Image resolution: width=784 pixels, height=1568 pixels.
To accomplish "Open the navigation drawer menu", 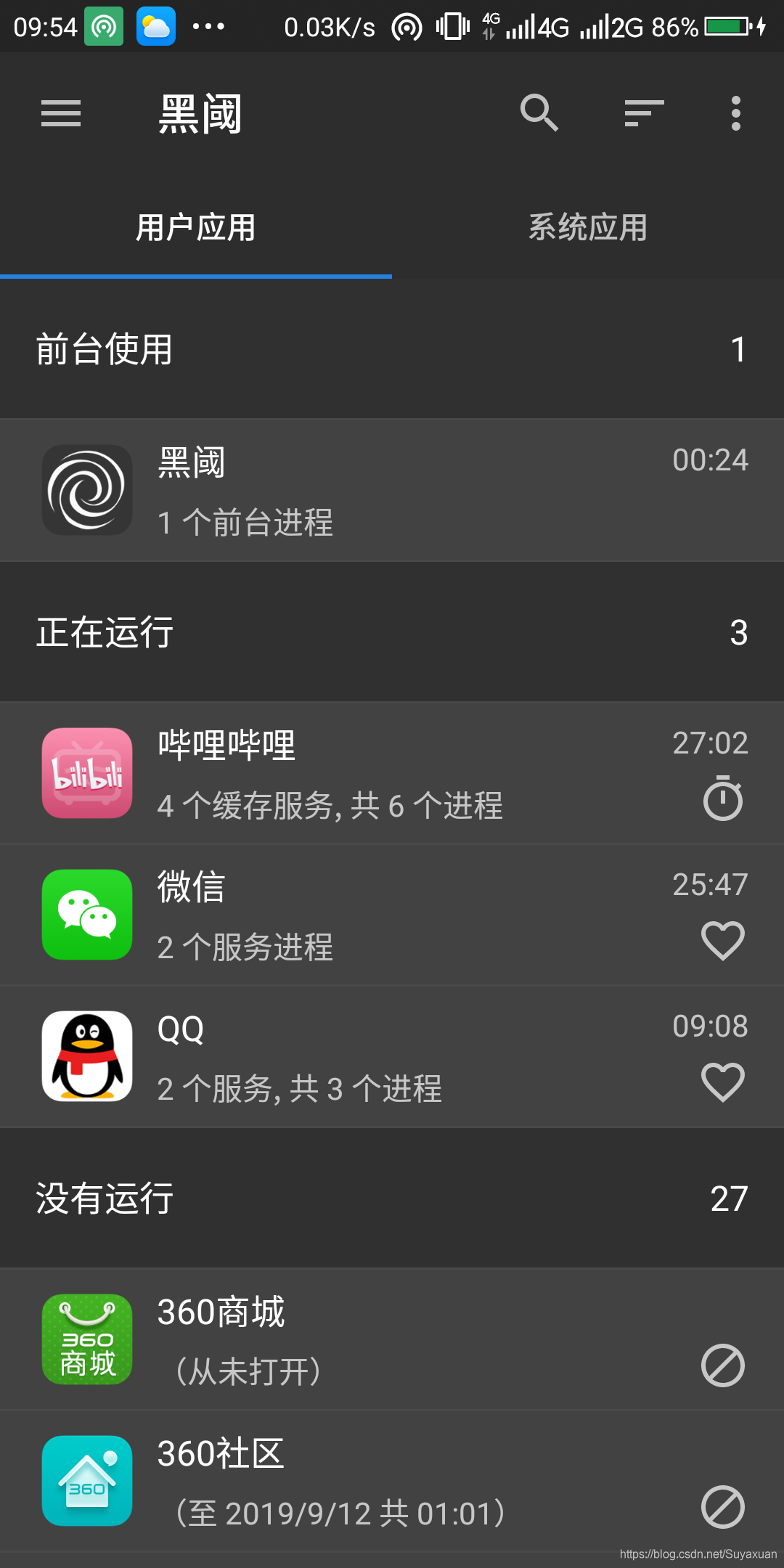I will tap(61, 113).
